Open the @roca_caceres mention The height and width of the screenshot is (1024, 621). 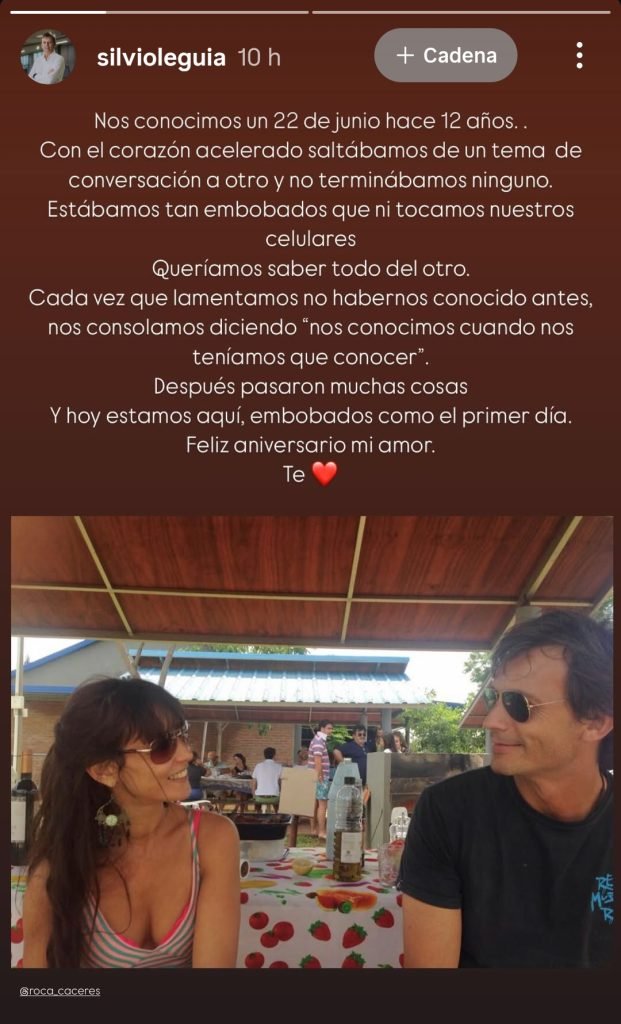pyautogui.click(x=60, y=991)
